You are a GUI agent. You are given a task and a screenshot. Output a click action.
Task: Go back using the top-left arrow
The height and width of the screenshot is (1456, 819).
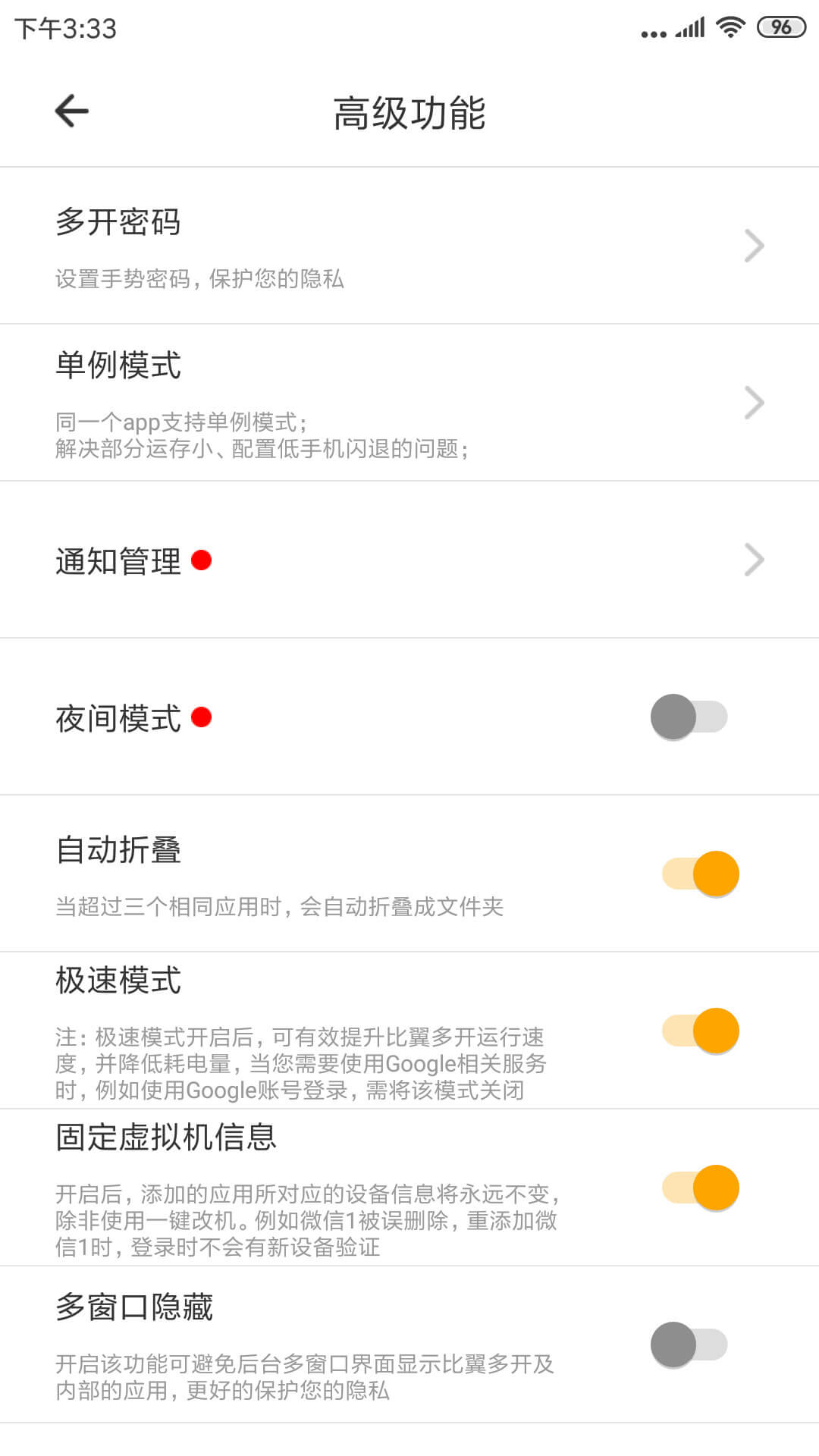(x=72, y=111)
